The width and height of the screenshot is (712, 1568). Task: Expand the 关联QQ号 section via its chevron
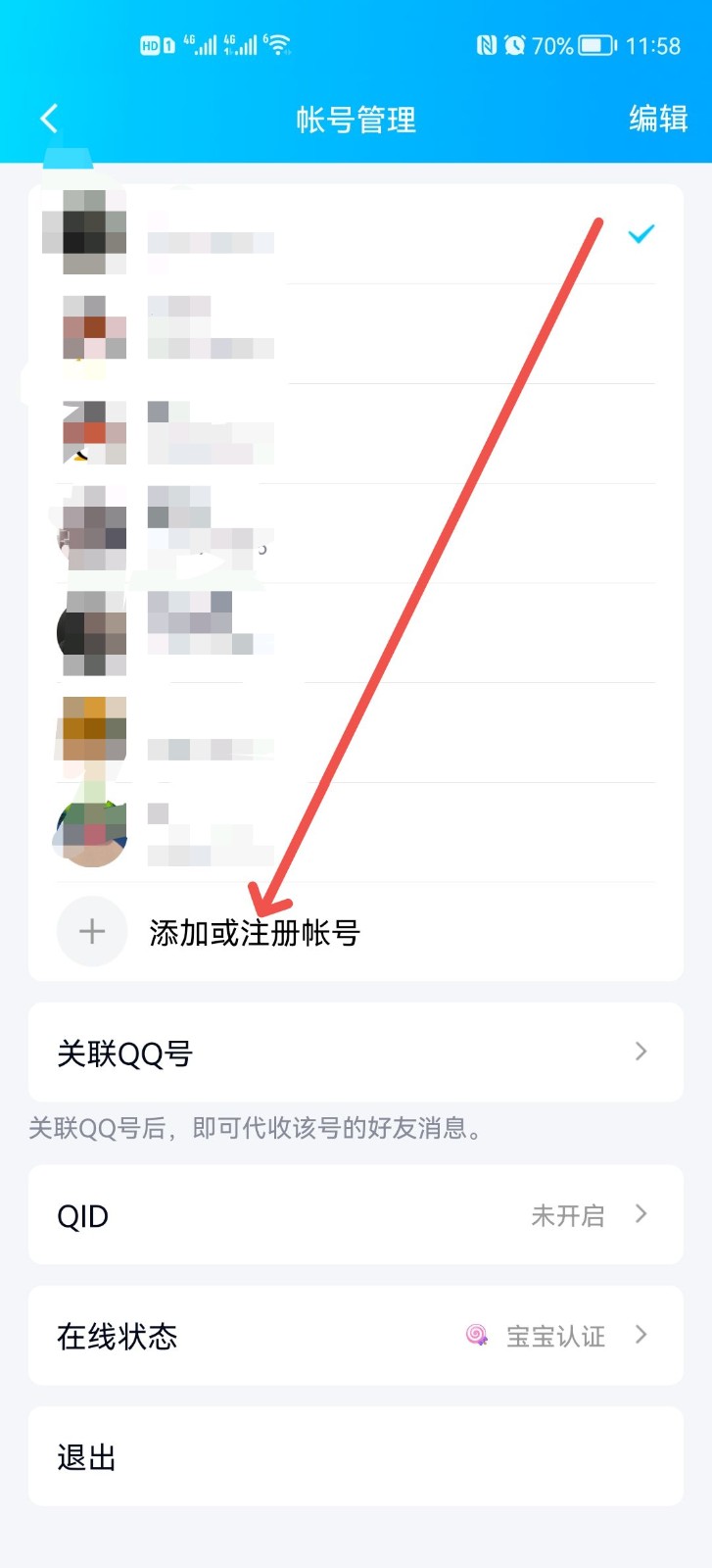pyautogui.click(x=641, y=1052)
